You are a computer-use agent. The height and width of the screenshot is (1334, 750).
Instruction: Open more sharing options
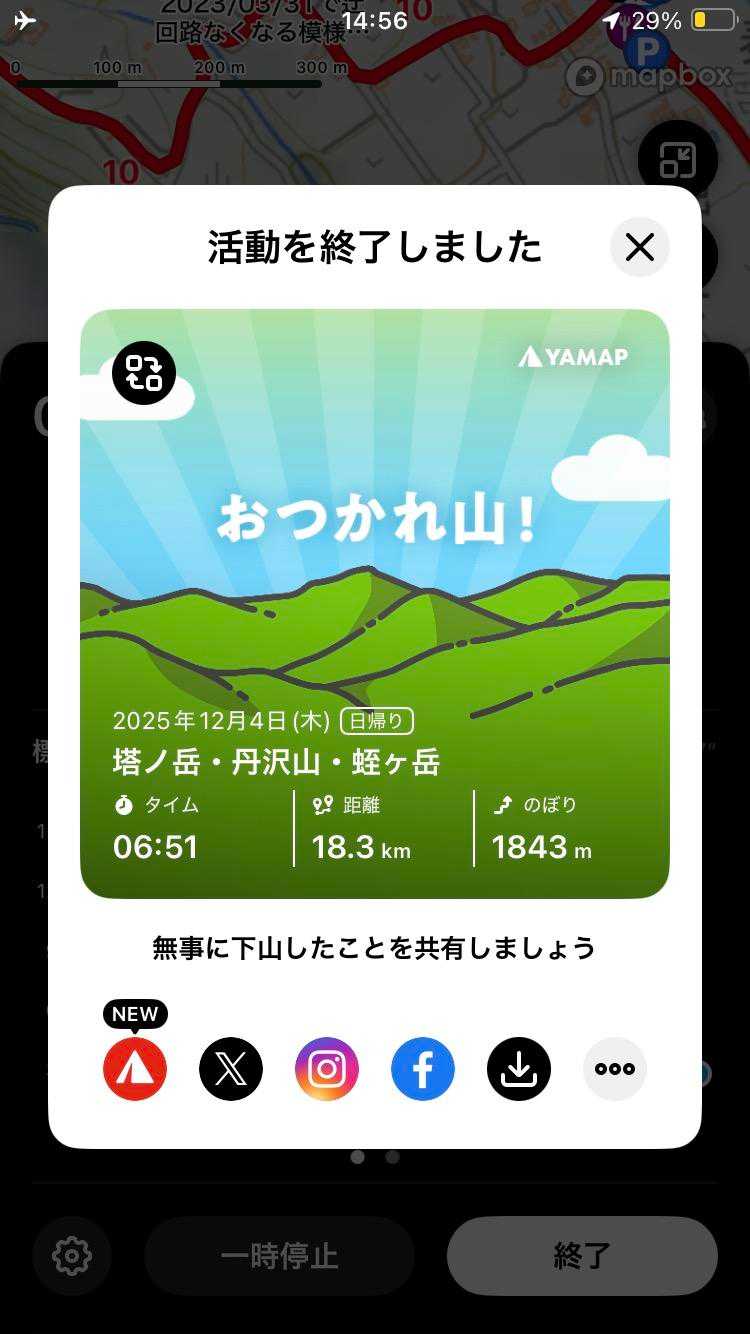coord(615,1069)
